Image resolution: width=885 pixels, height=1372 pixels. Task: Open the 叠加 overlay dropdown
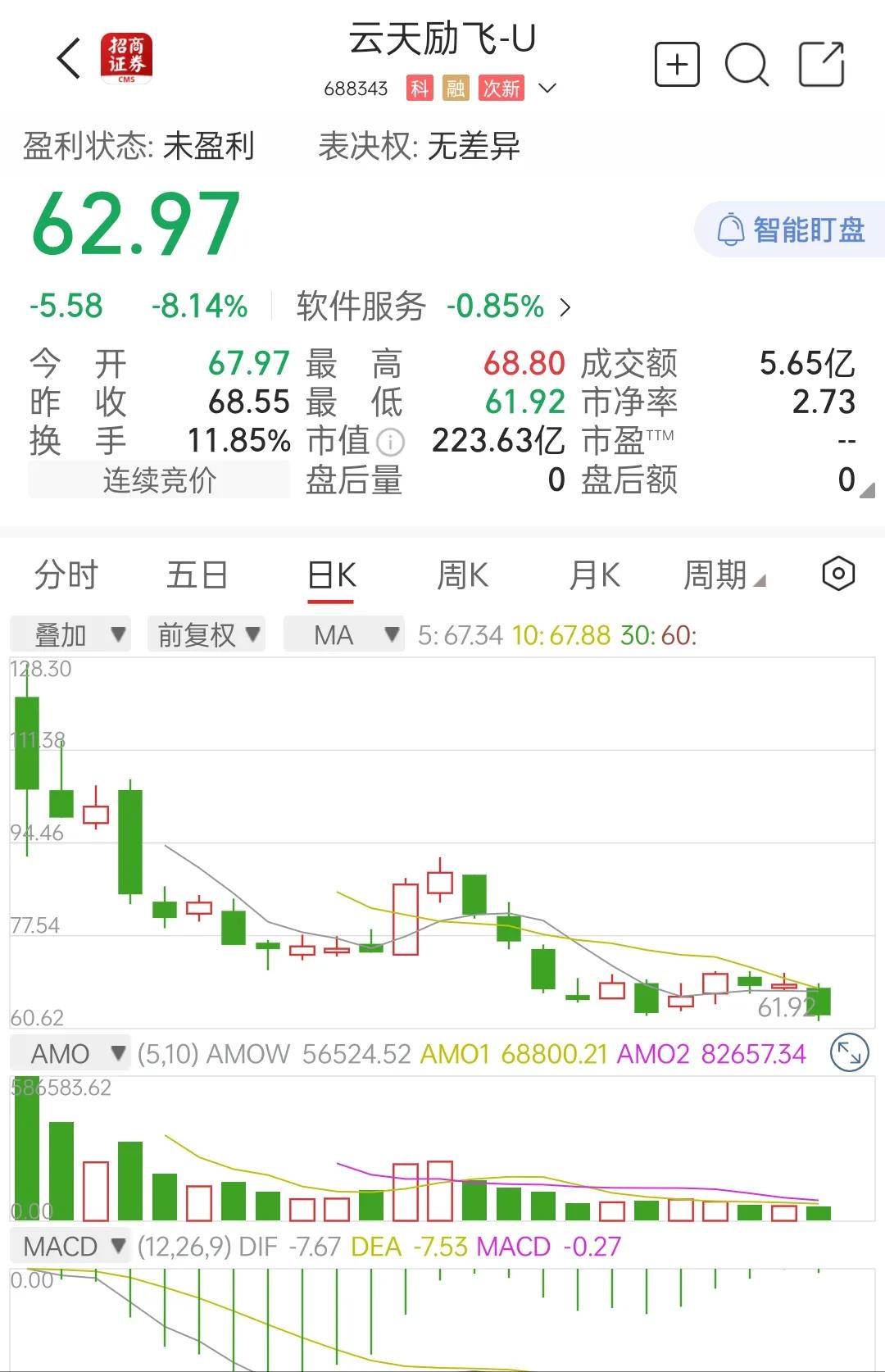(70, 634)
